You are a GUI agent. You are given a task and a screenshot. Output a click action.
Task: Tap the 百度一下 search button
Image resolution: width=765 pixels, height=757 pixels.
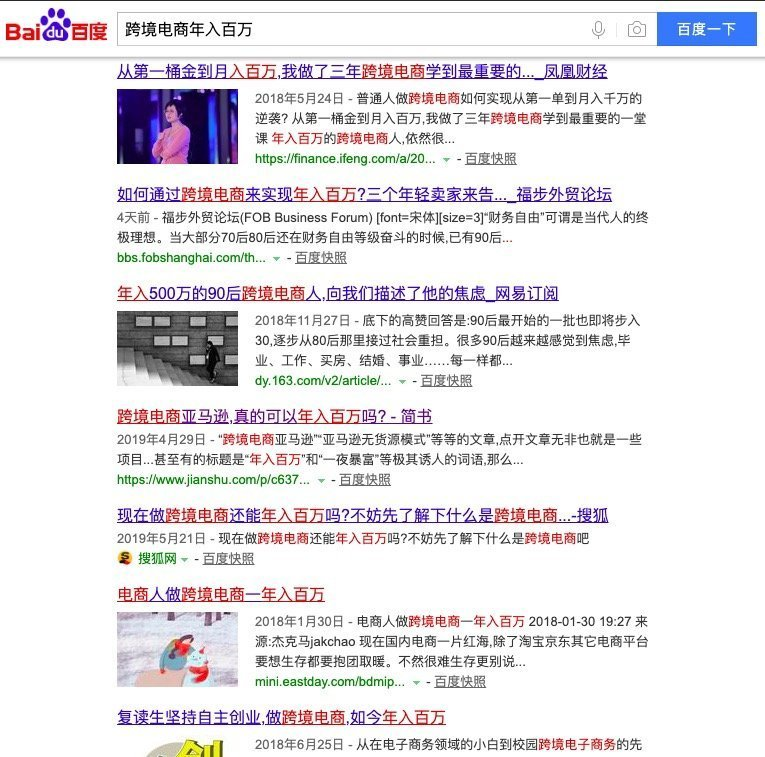pos(706,30)
